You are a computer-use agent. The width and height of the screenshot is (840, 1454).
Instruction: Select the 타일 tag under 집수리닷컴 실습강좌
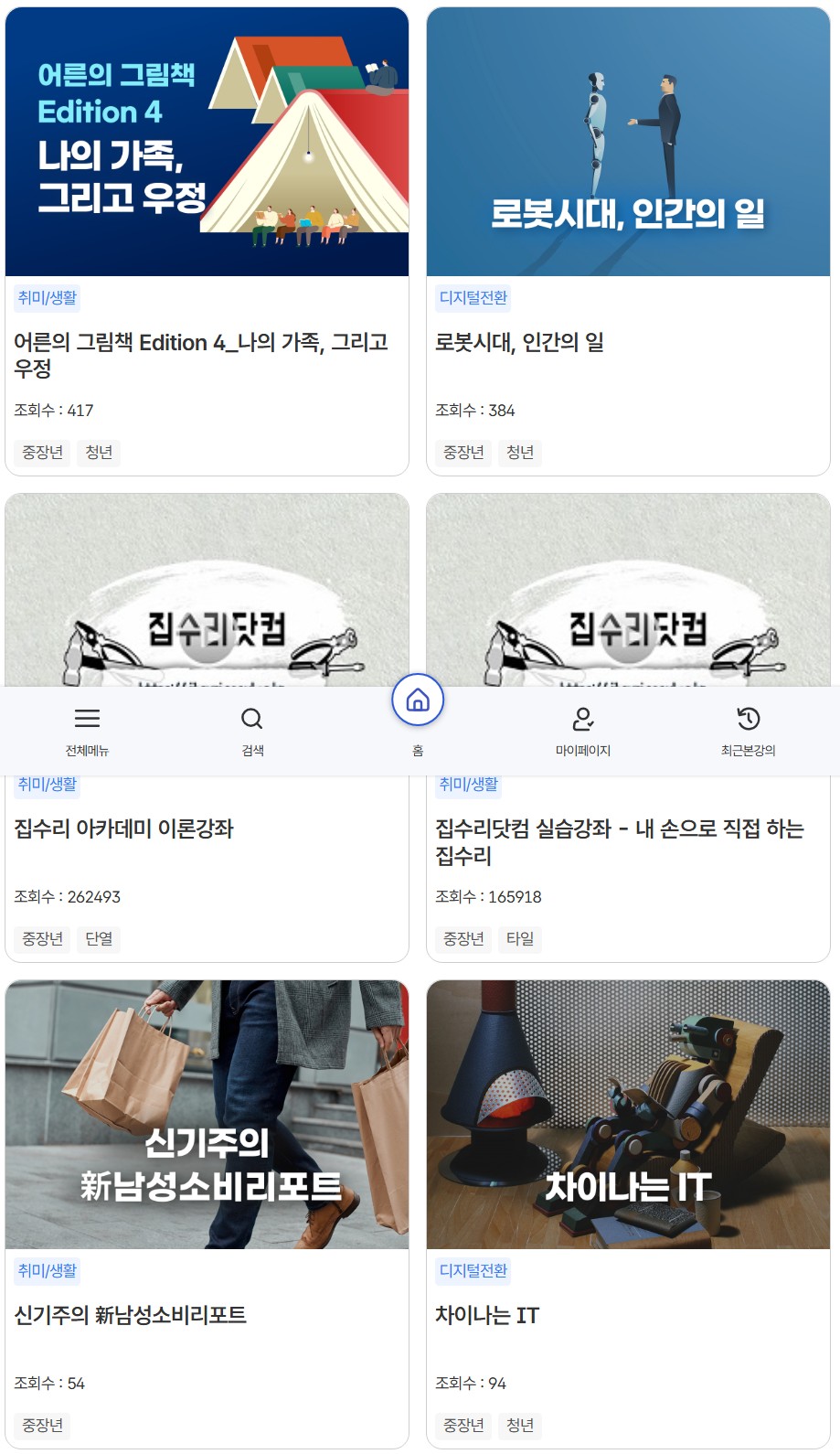pos(520,938)
